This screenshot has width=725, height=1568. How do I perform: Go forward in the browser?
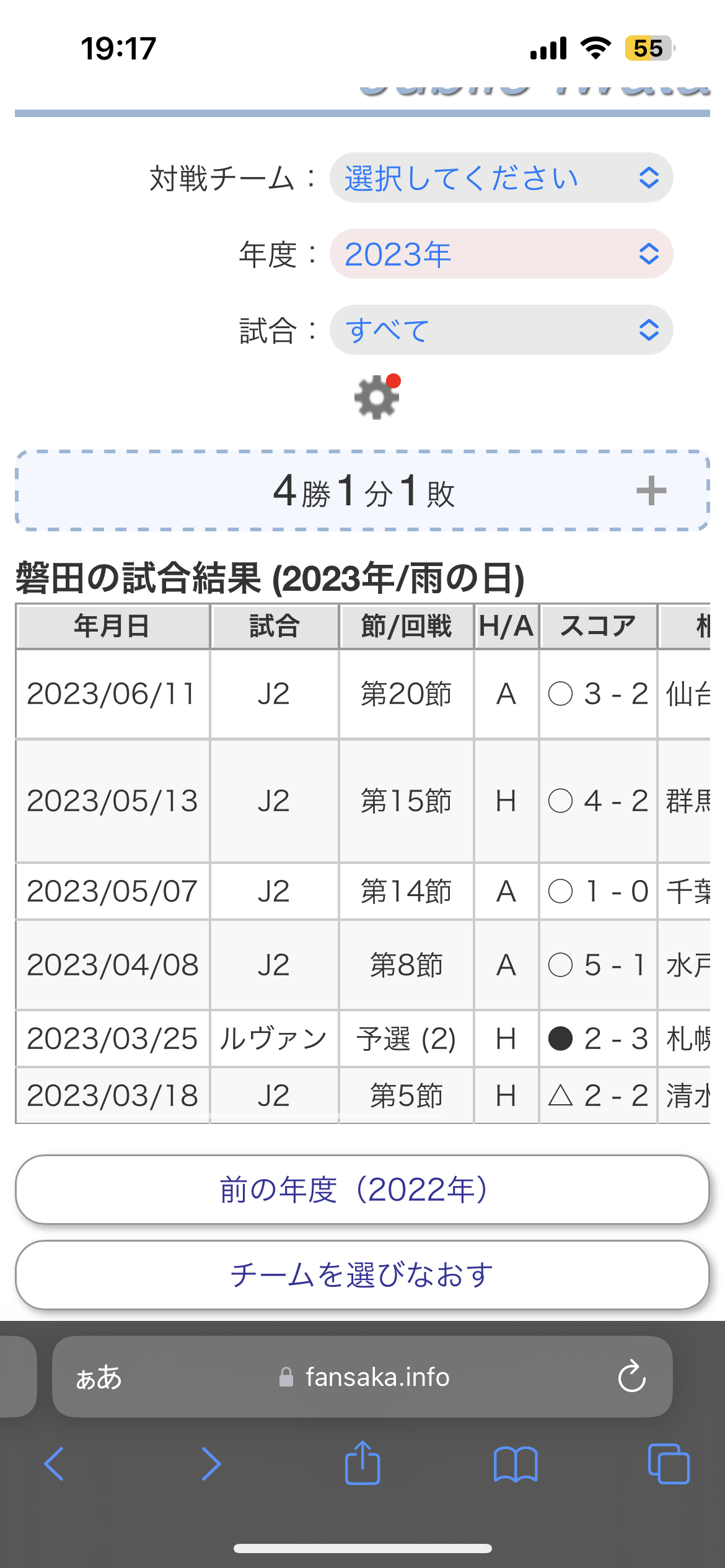click(x=211, y=1464)
